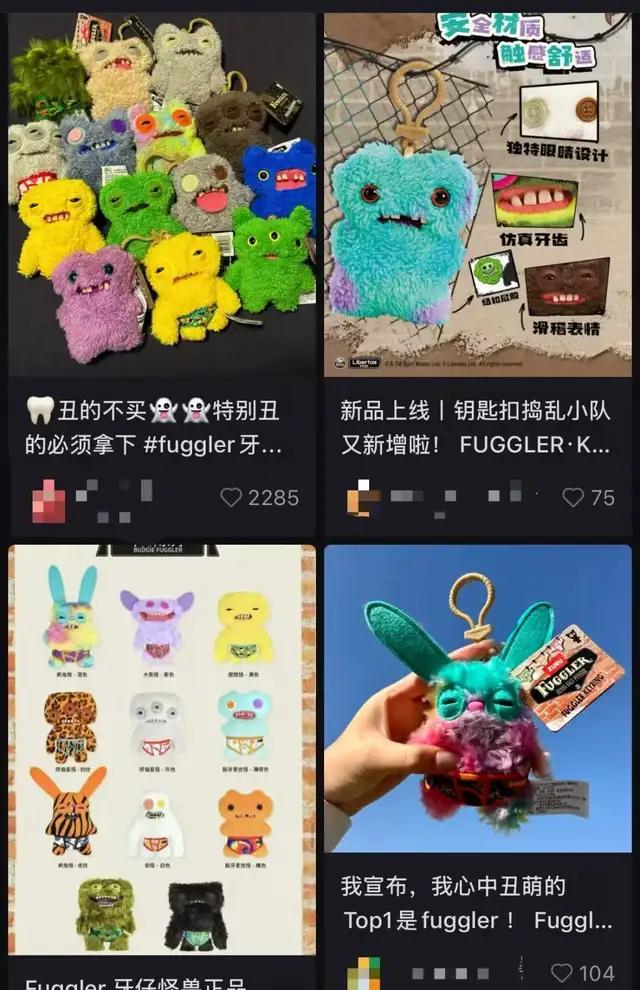Open the hand-held rabbit-ear fuggler keychain post
The width and height of the screenshot is (640, 990).
click(478, 700)
